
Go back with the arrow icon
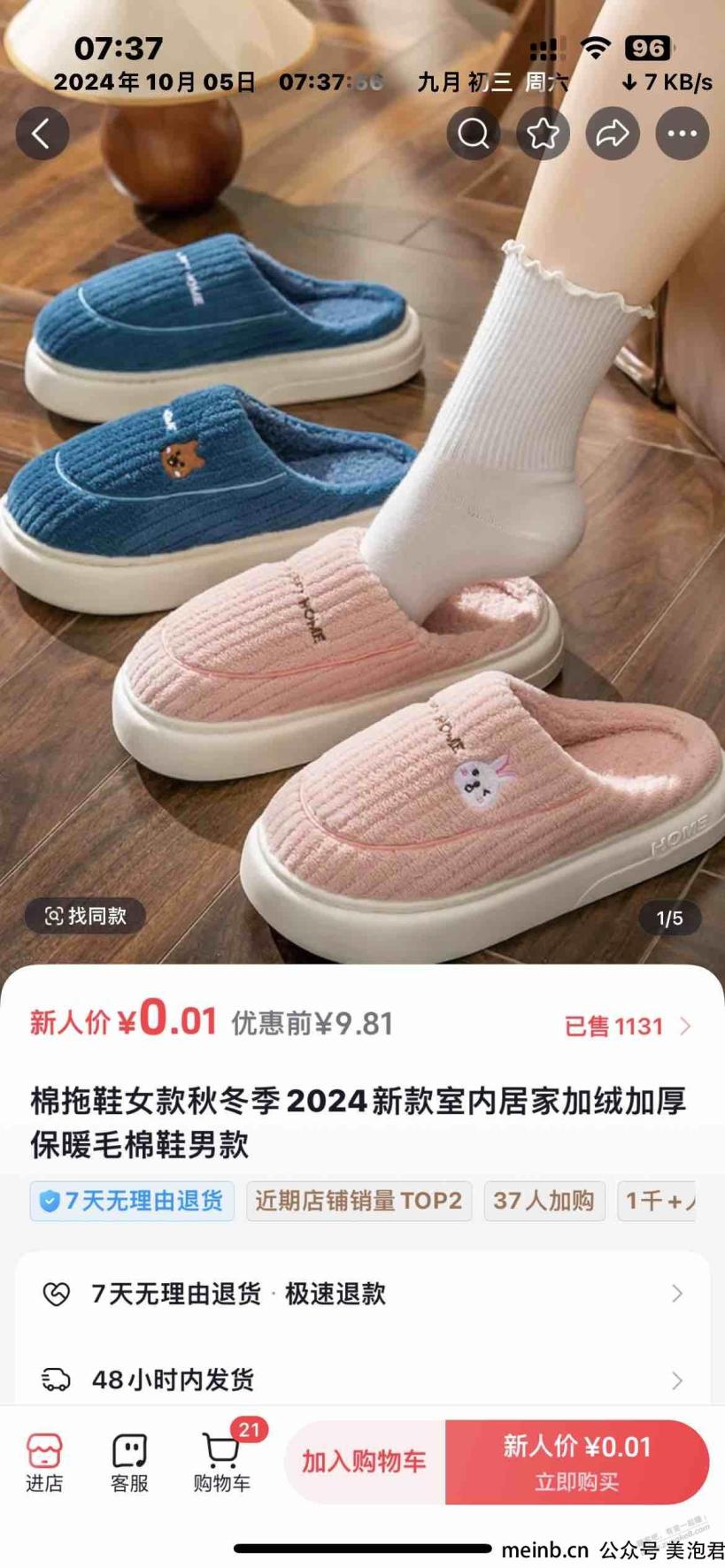click(x=42, y=134)
